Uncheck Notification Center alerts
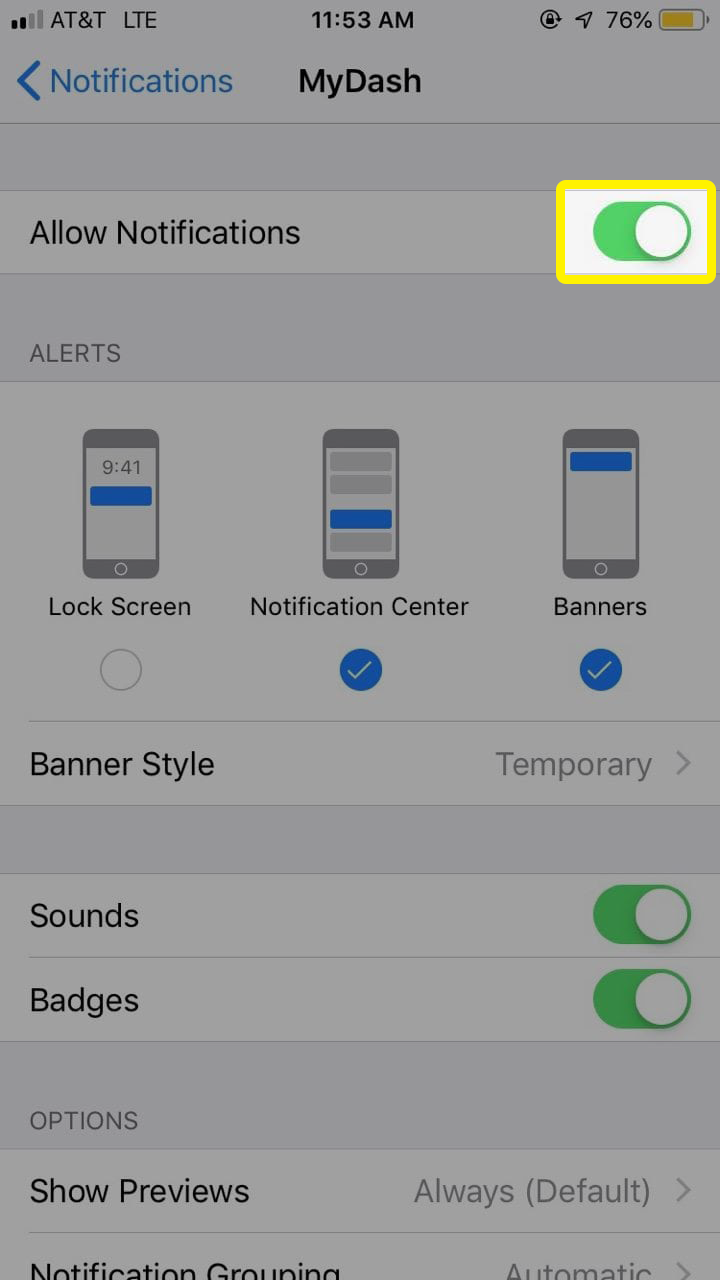 pos(360,671)
